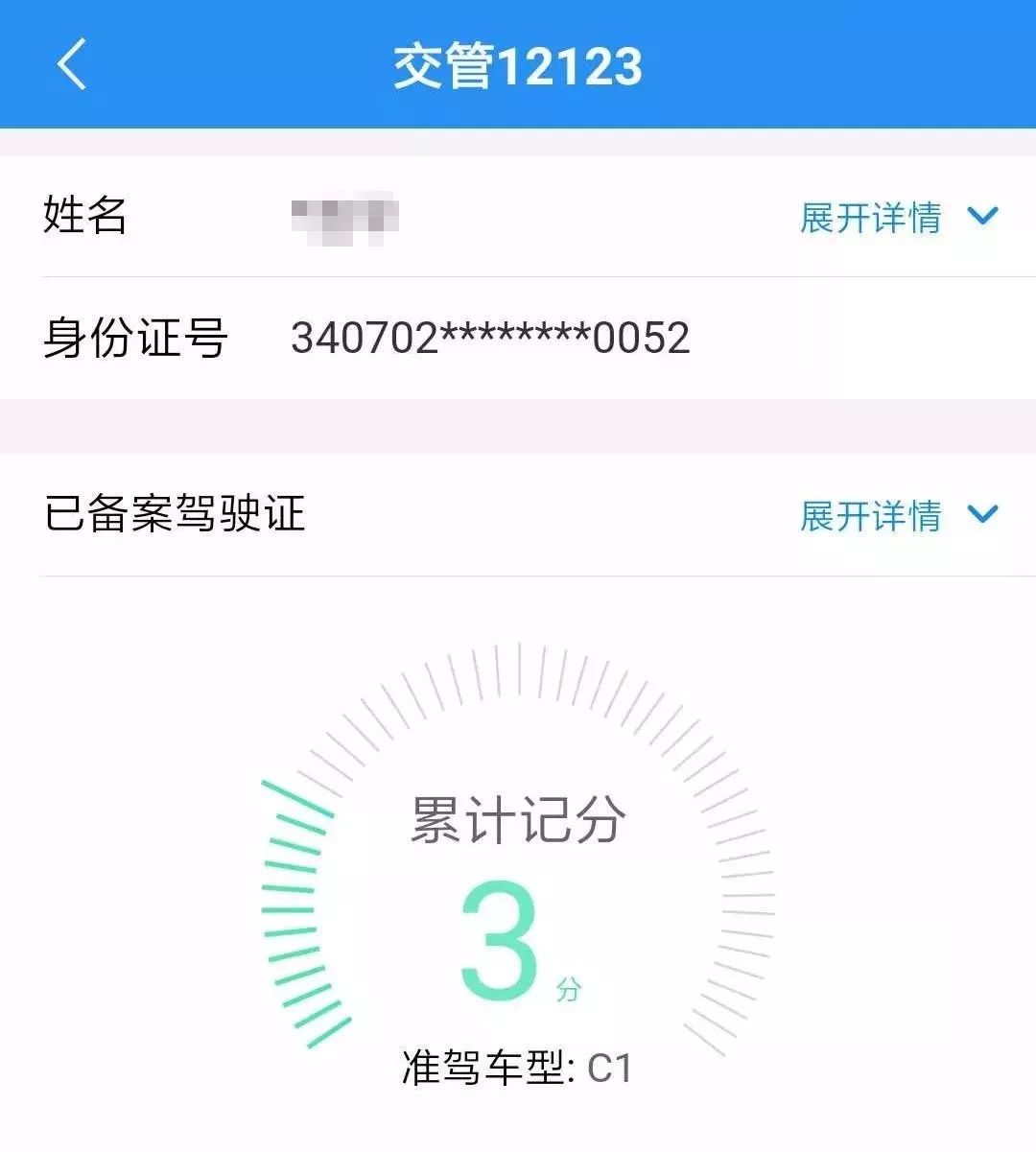1036x1152 pixels.
Task: Click the 交管12123 app title
Action: pos(518,67)
